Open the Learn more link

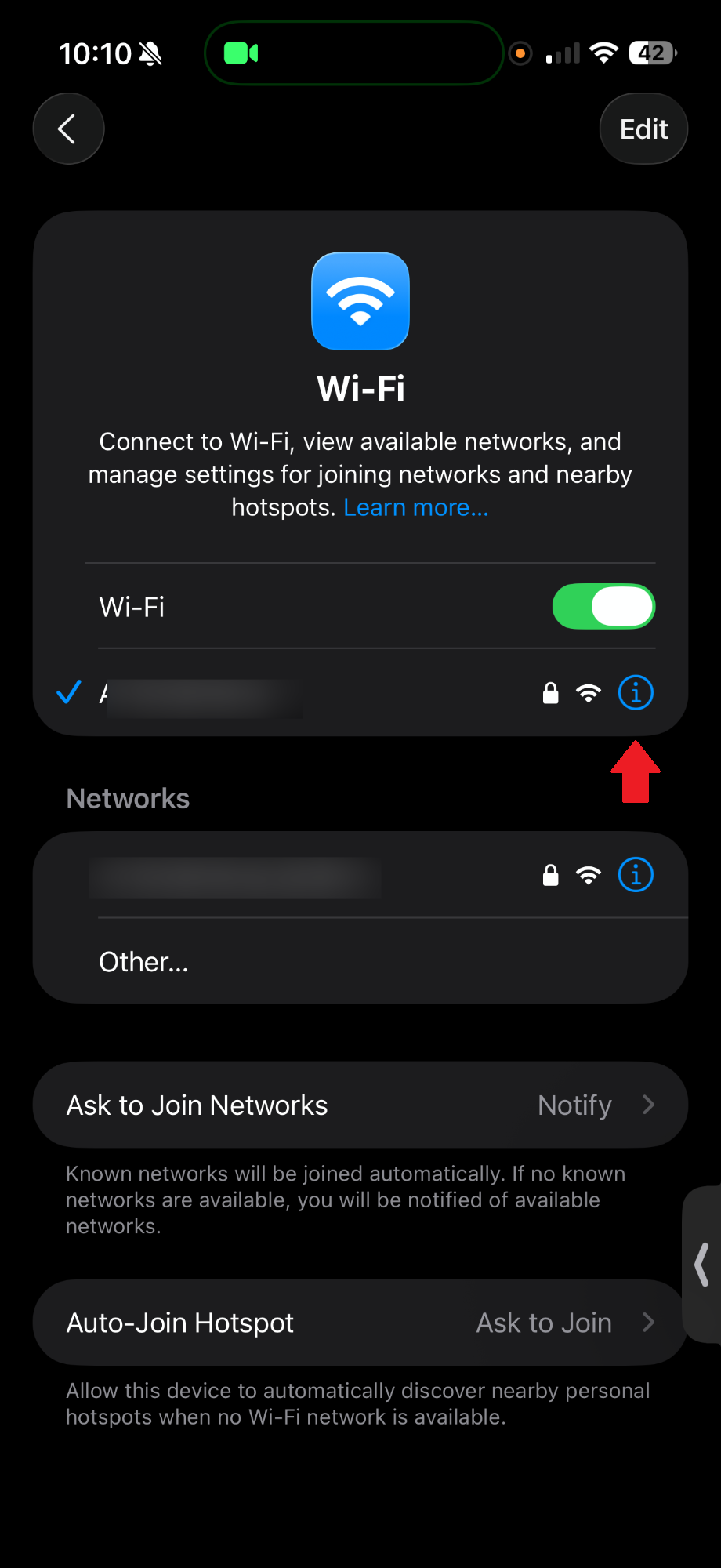[415, 508]
